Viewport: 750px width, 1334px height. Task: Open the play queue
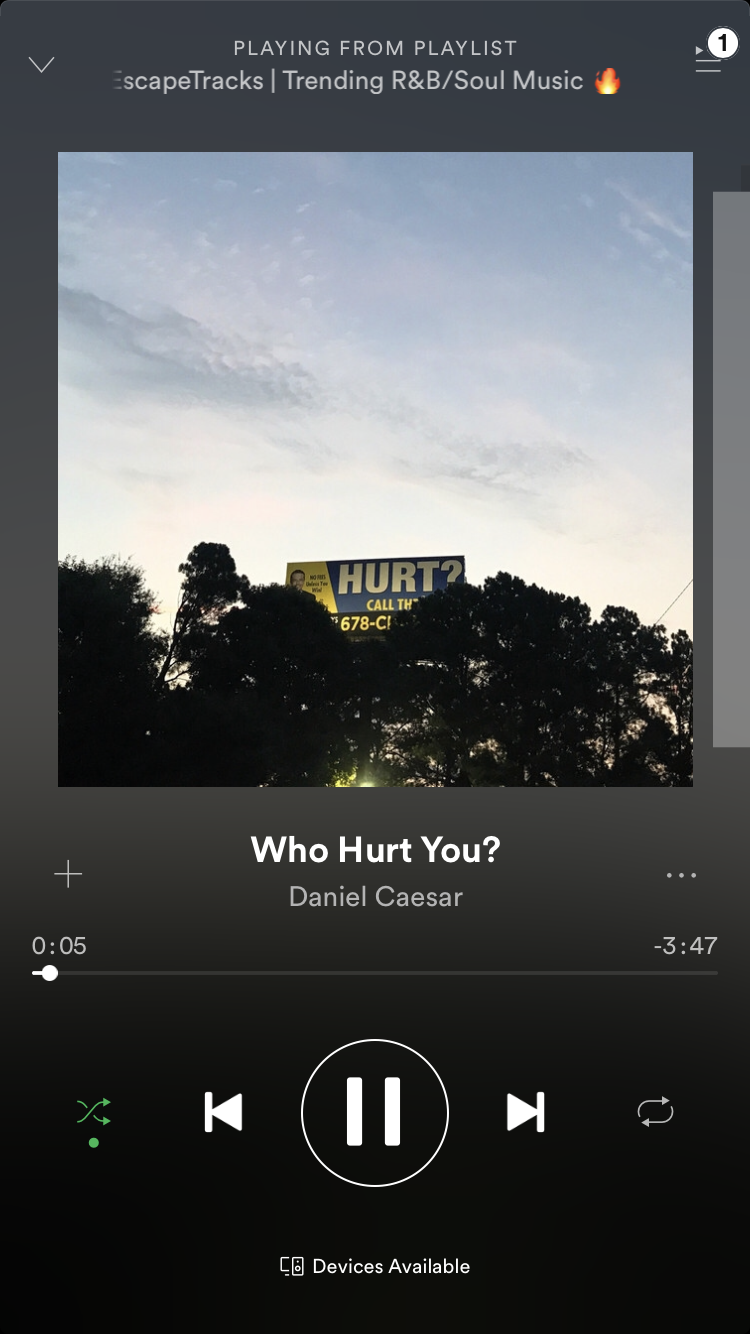point(709,60)
